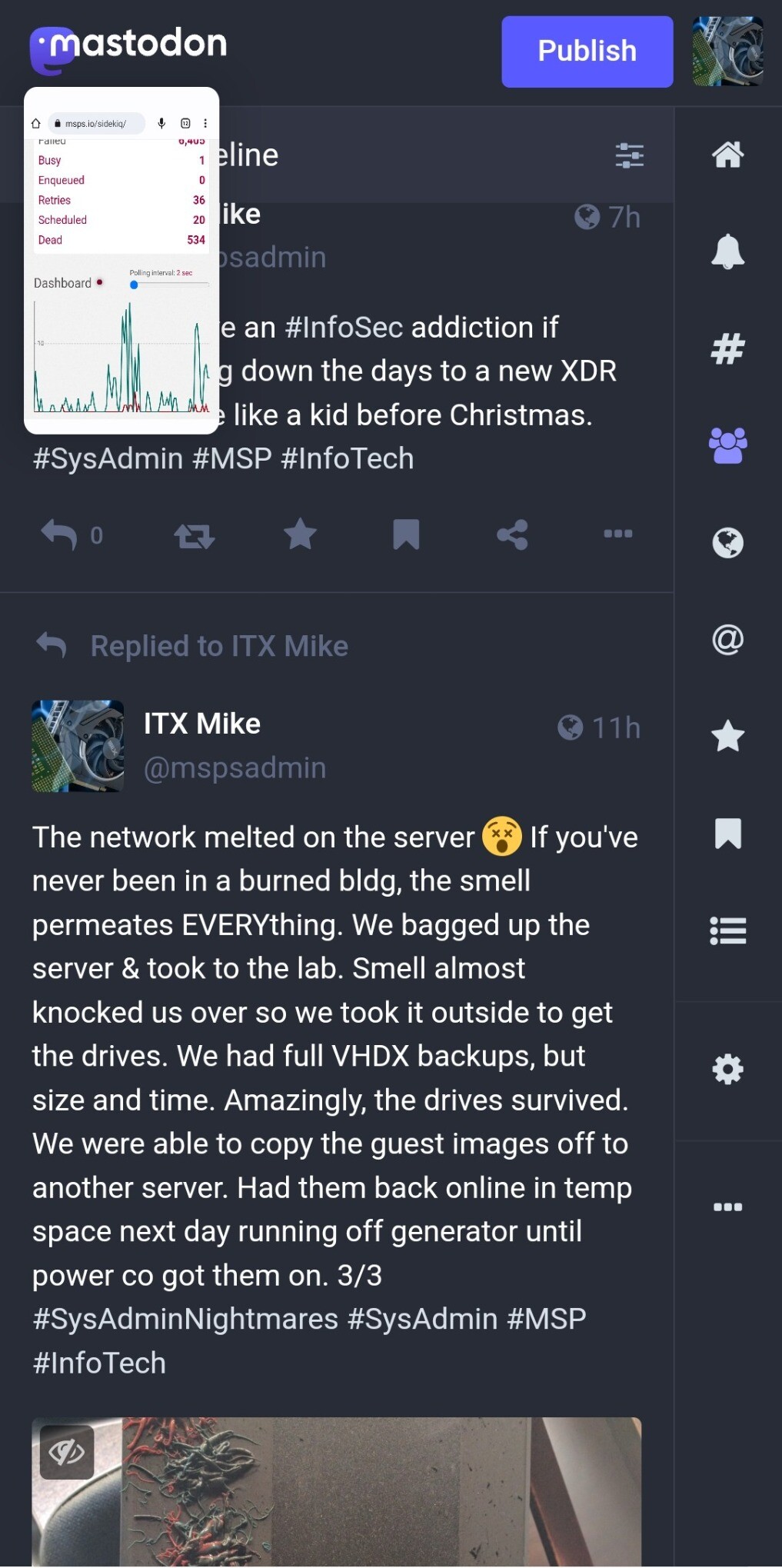This screenshot has width=782, height=1568.
Task: Favourite the InfoSec addiction post
Action: [300, 534]
